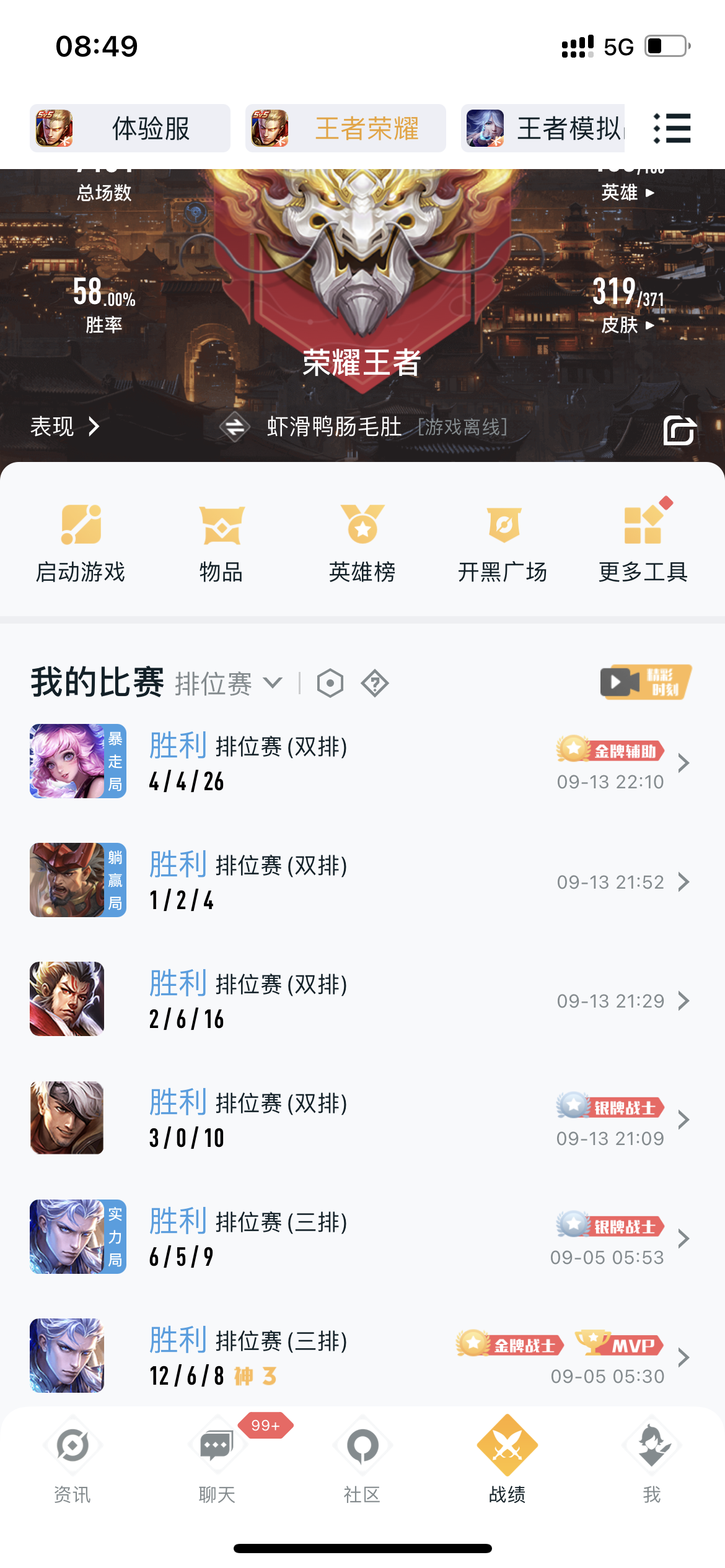
Task: View the 皮肤 skins collection
Action: pyautogui.click(x=627, y=323)
